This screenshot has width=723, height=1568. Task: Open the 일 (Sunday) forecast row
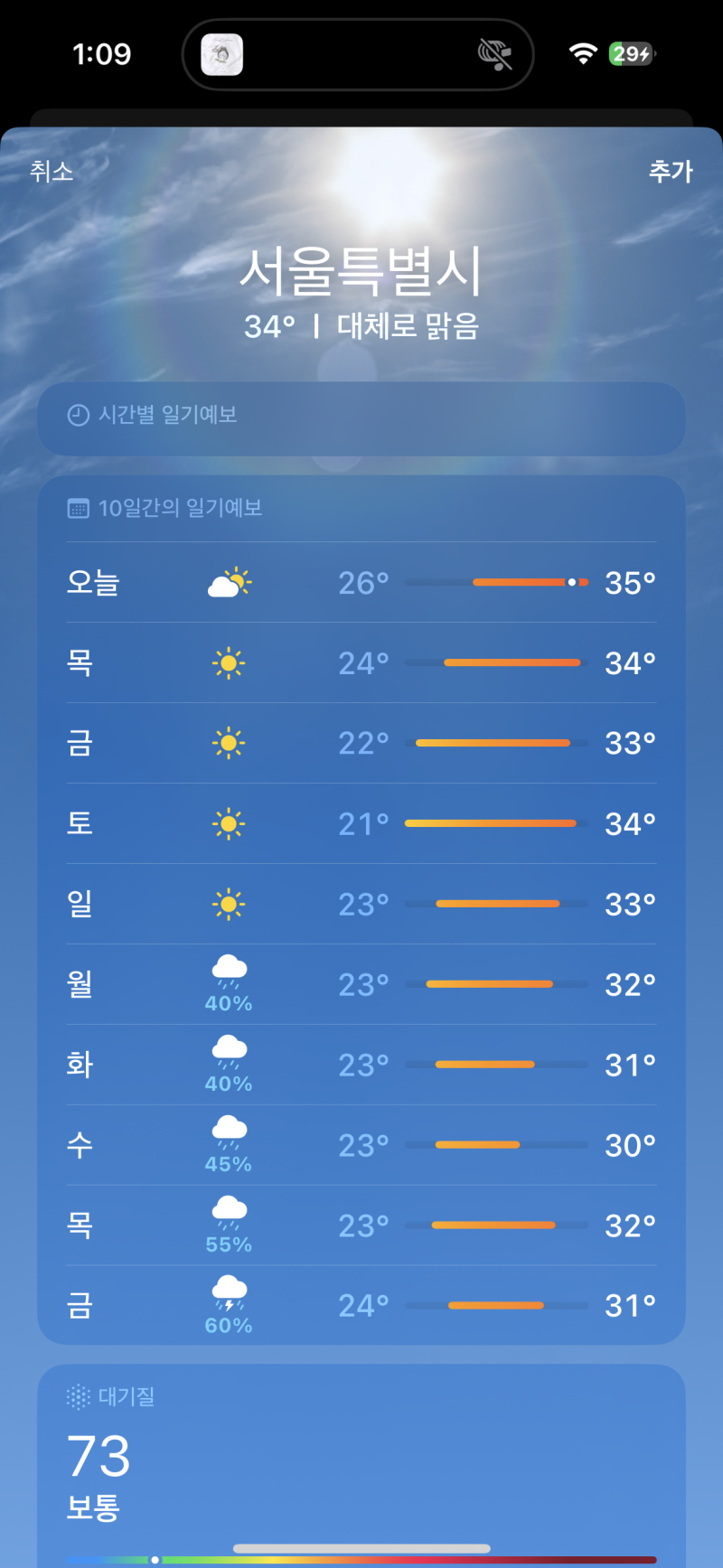tap(361, 905)
